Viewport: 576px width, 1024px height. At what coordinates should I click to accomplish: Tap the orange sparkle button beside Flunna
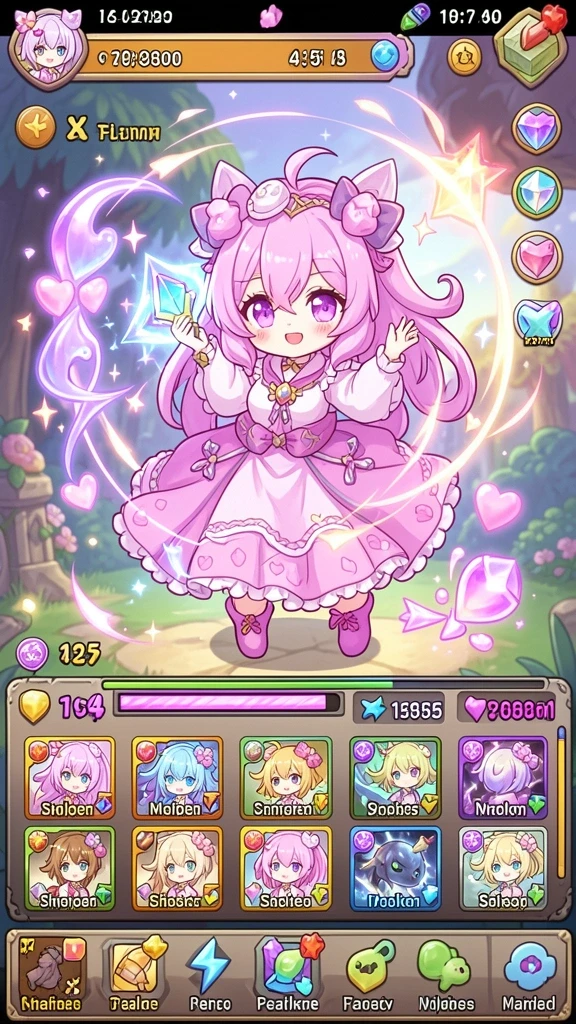click(x=35, y=126)
